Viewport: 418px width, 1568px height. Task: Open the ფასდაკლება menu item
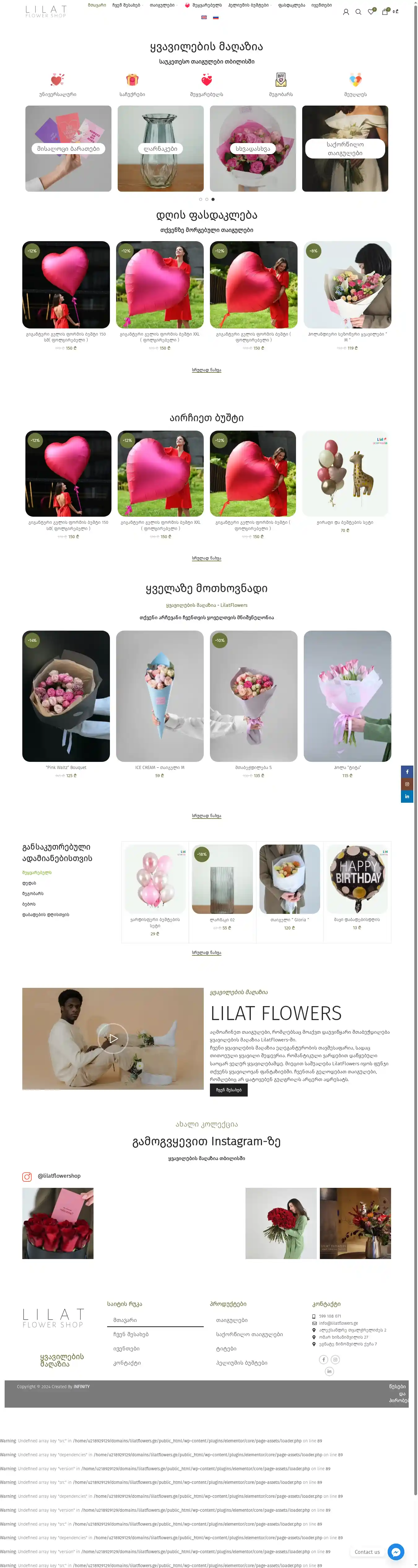click(x=291, y=5)
